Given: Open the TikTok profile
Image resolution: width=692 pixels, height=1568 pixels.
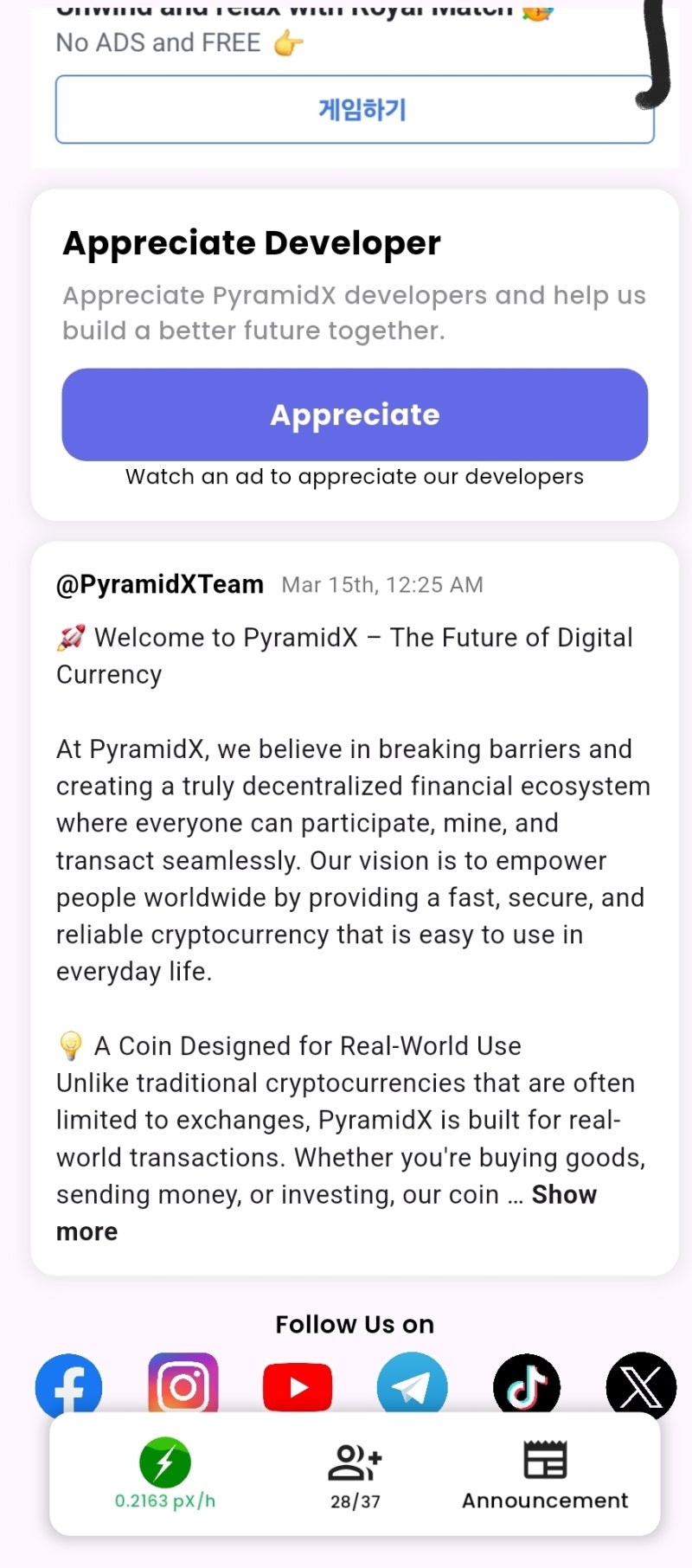Looking at the screenshot, I should (x=527, y=1385).
